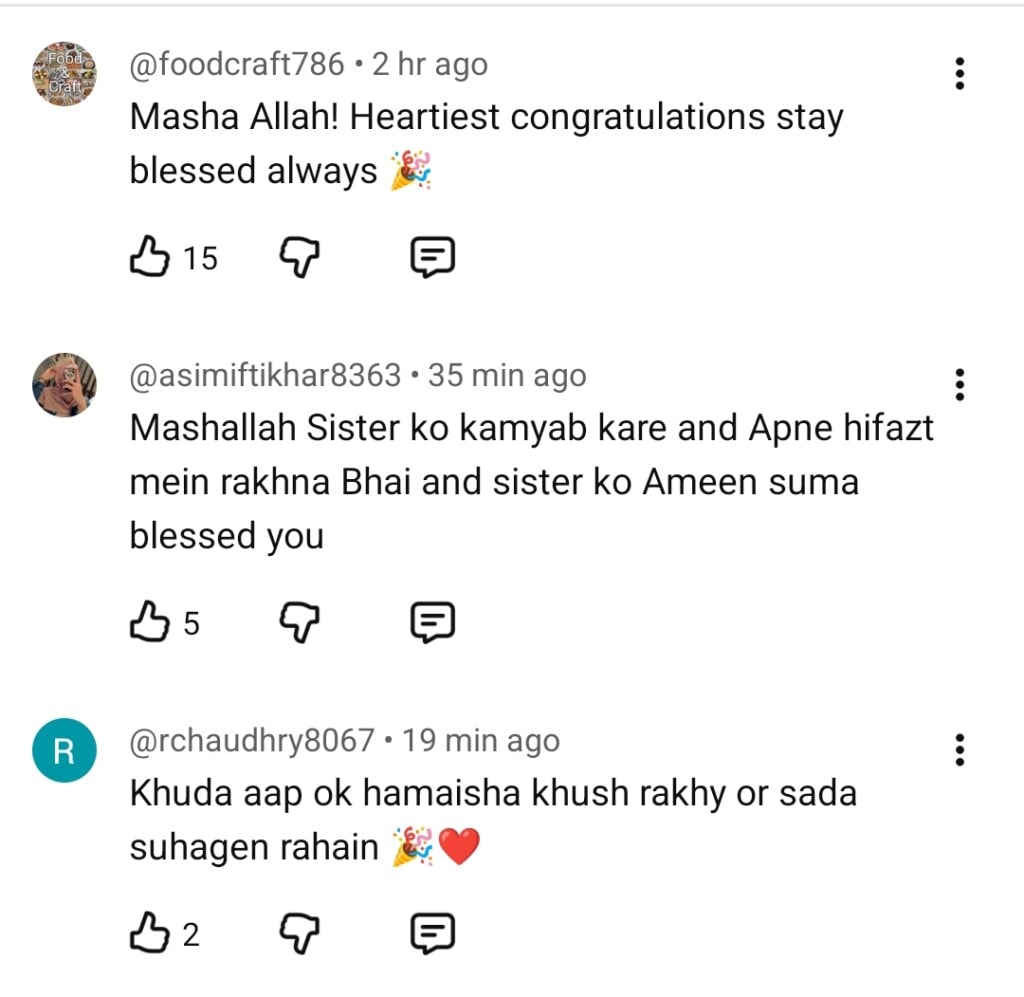View @asimiftikhar8363's channel avatar
Image resolution: width=1024 pixels, height=997 pixels.
coord(64,384)
